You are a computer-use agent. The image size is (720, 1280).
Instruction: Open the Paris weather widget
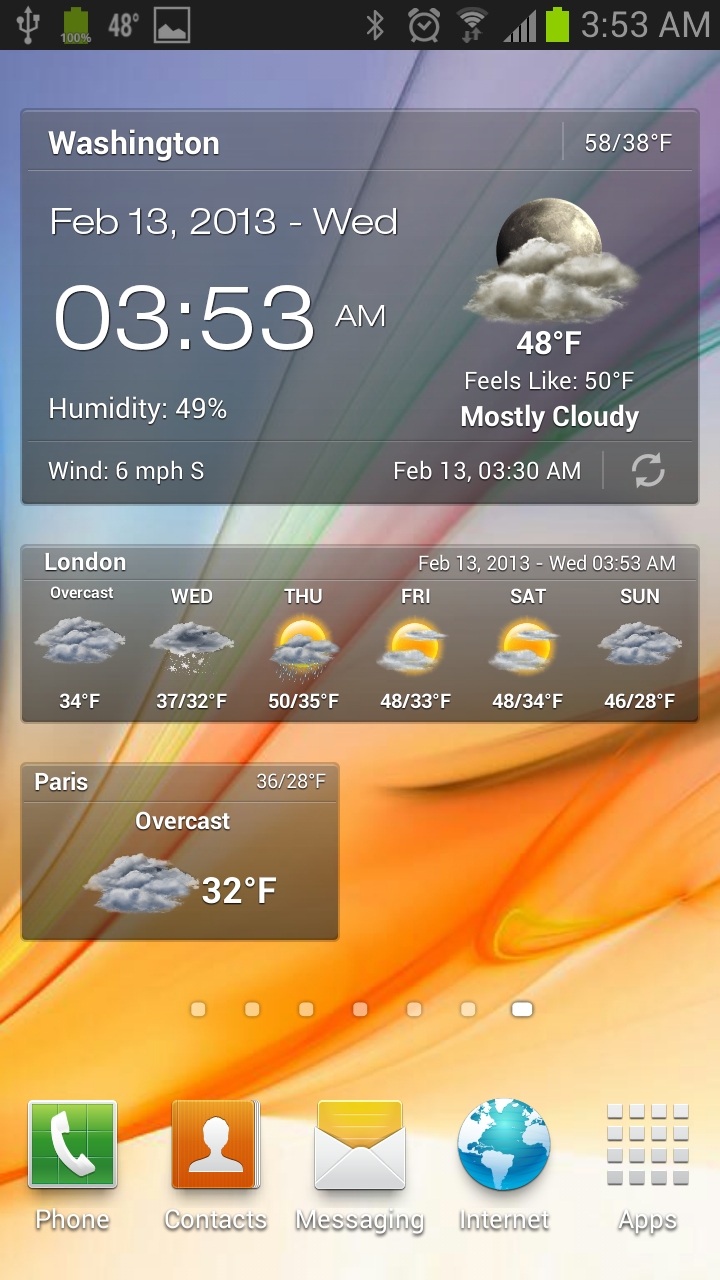[x=180, y=852]
